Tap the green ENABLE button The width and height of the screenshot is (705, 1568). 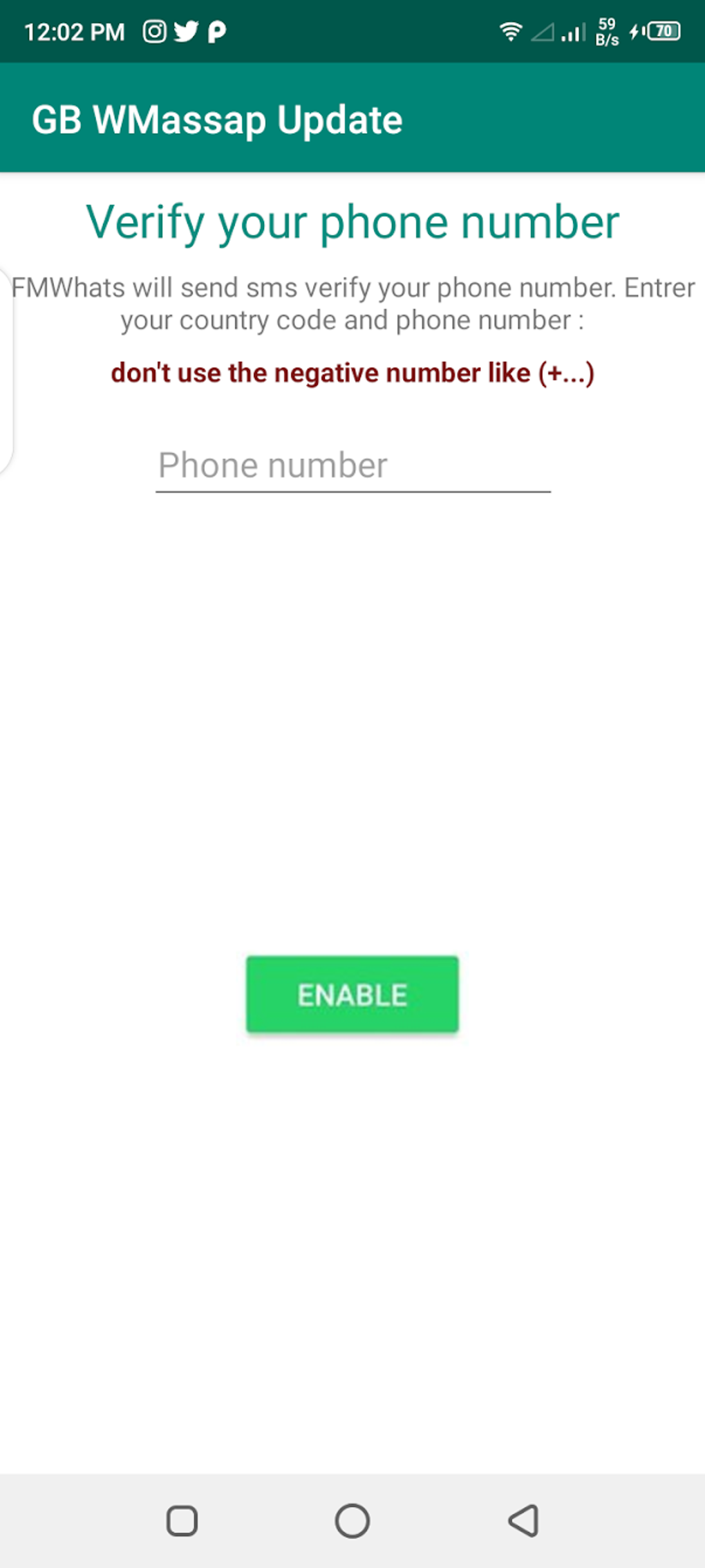pyautogui.click(x=352, y=995)
